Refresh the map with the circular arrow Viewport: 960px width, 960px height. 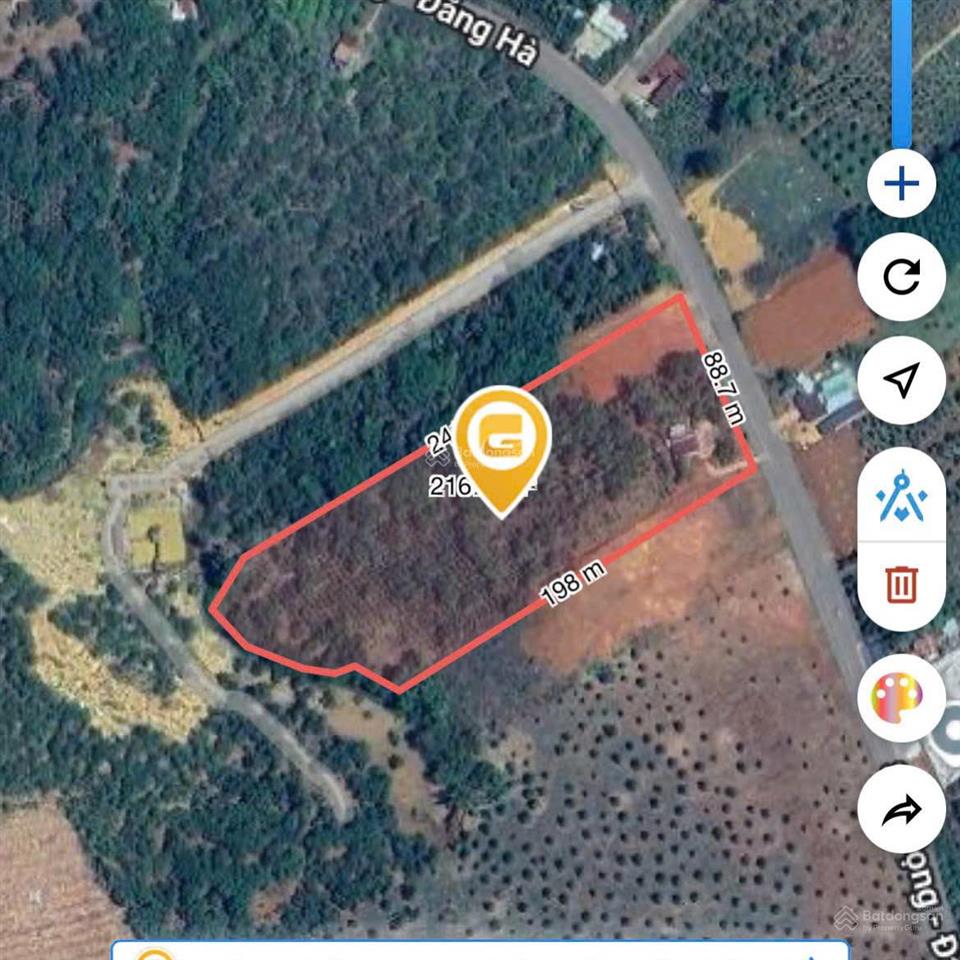(901, 277)
